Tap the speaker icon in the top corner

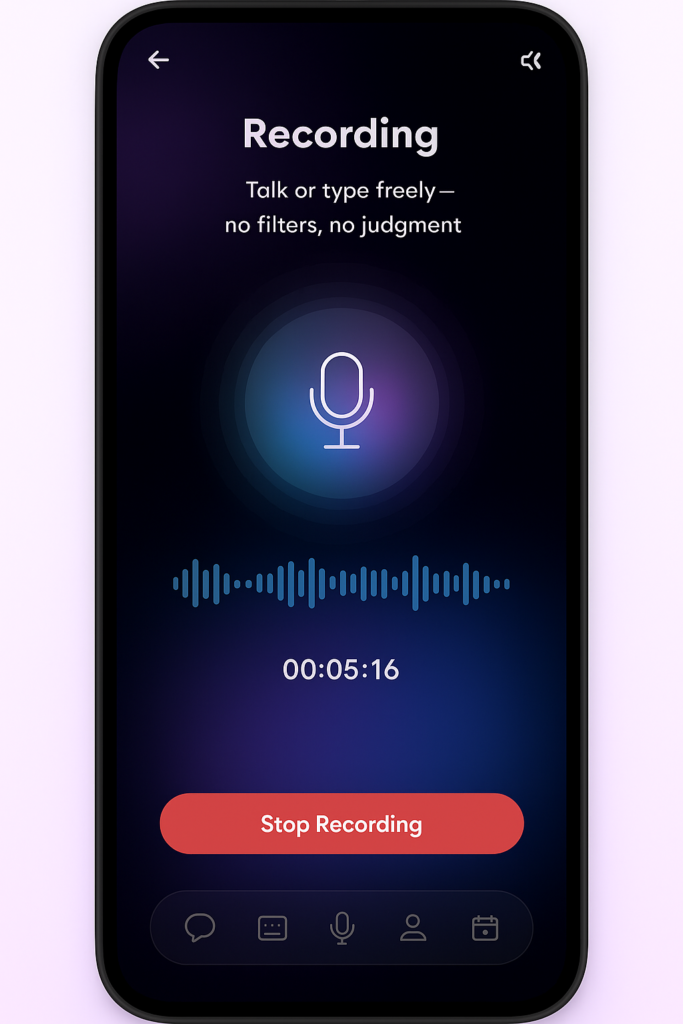[x=531, y=61]
